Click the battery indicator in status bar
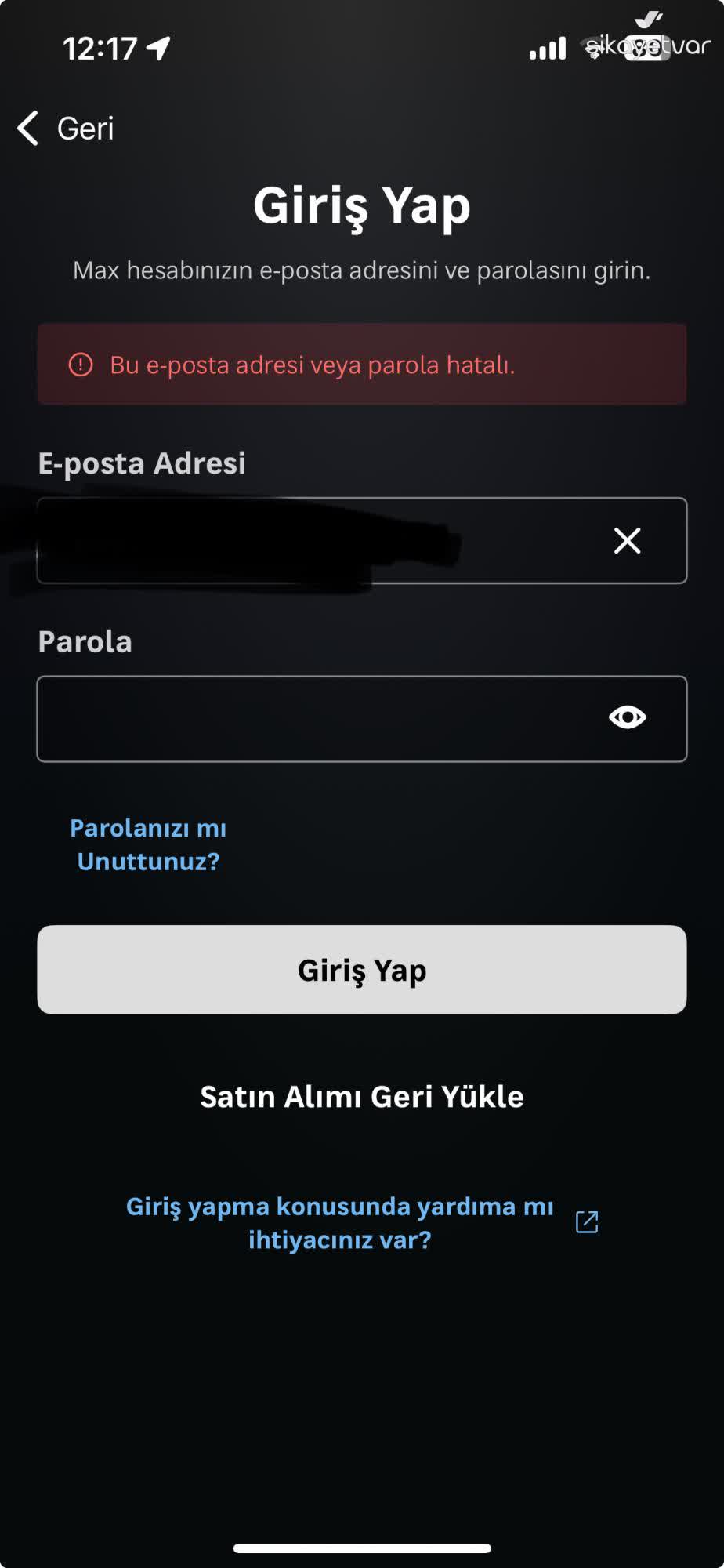Image resolution: width=724 pixels, height=1568 pixels. [x=649, y=49]
